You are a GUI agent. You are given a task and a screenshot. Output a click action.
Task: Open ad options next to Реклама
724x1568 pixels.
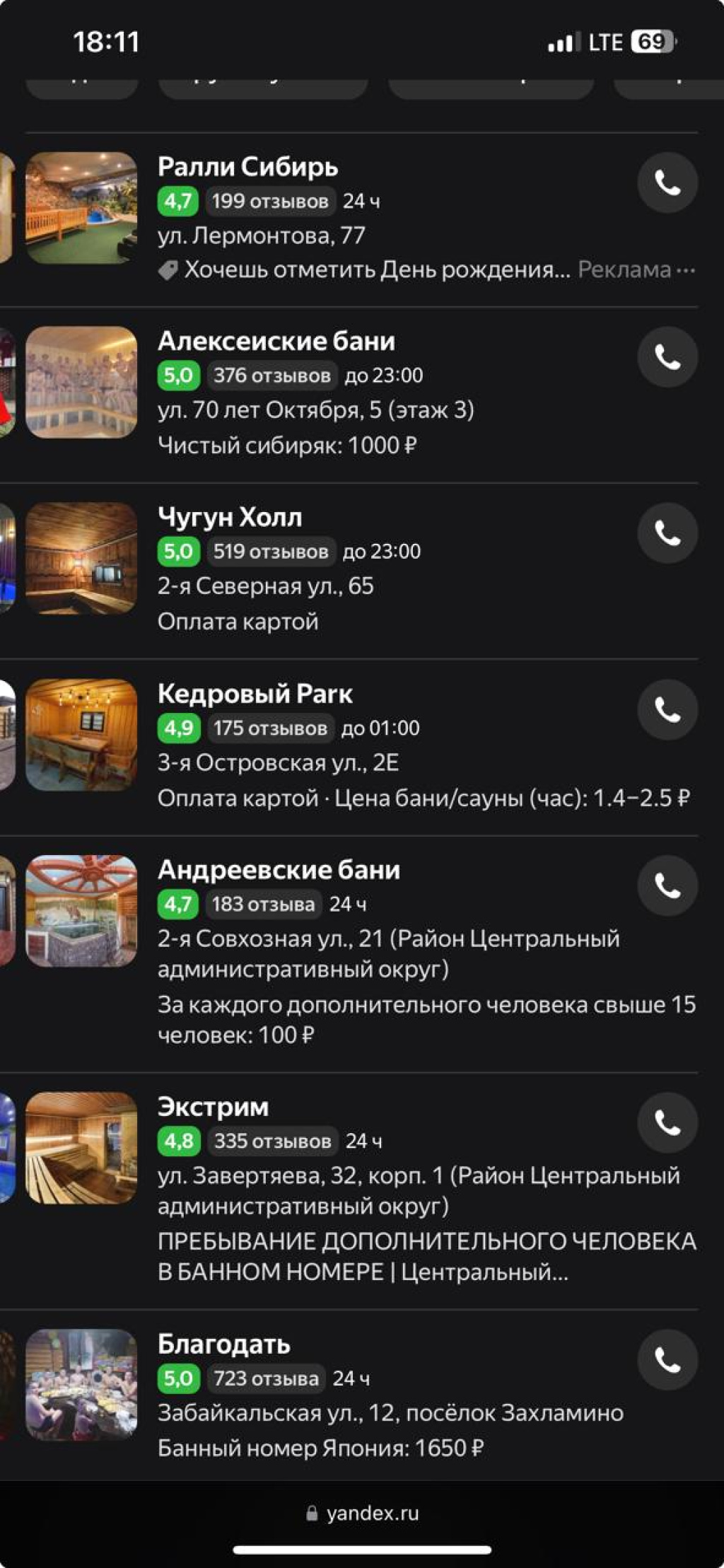[x=686, y=270]
